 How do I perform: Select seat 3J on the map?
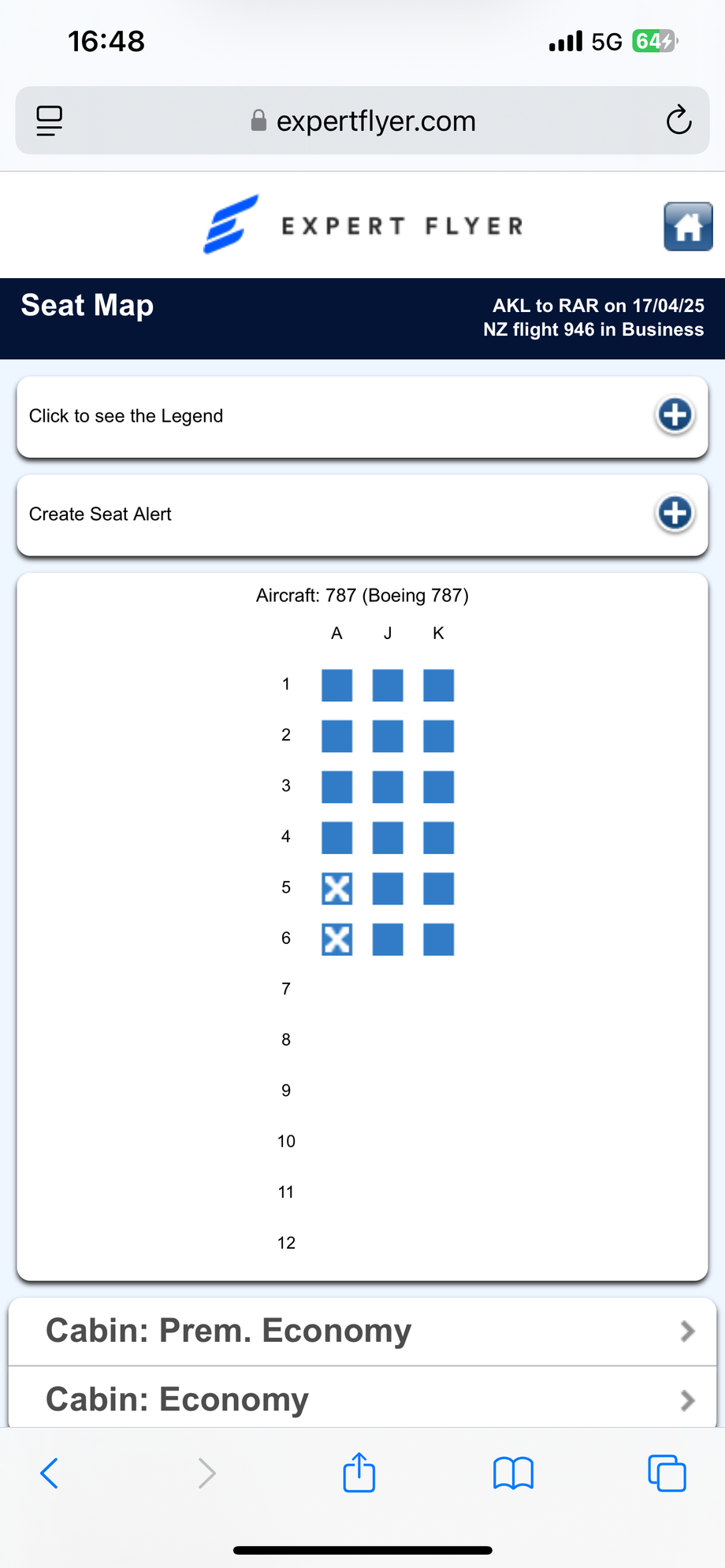388,787
